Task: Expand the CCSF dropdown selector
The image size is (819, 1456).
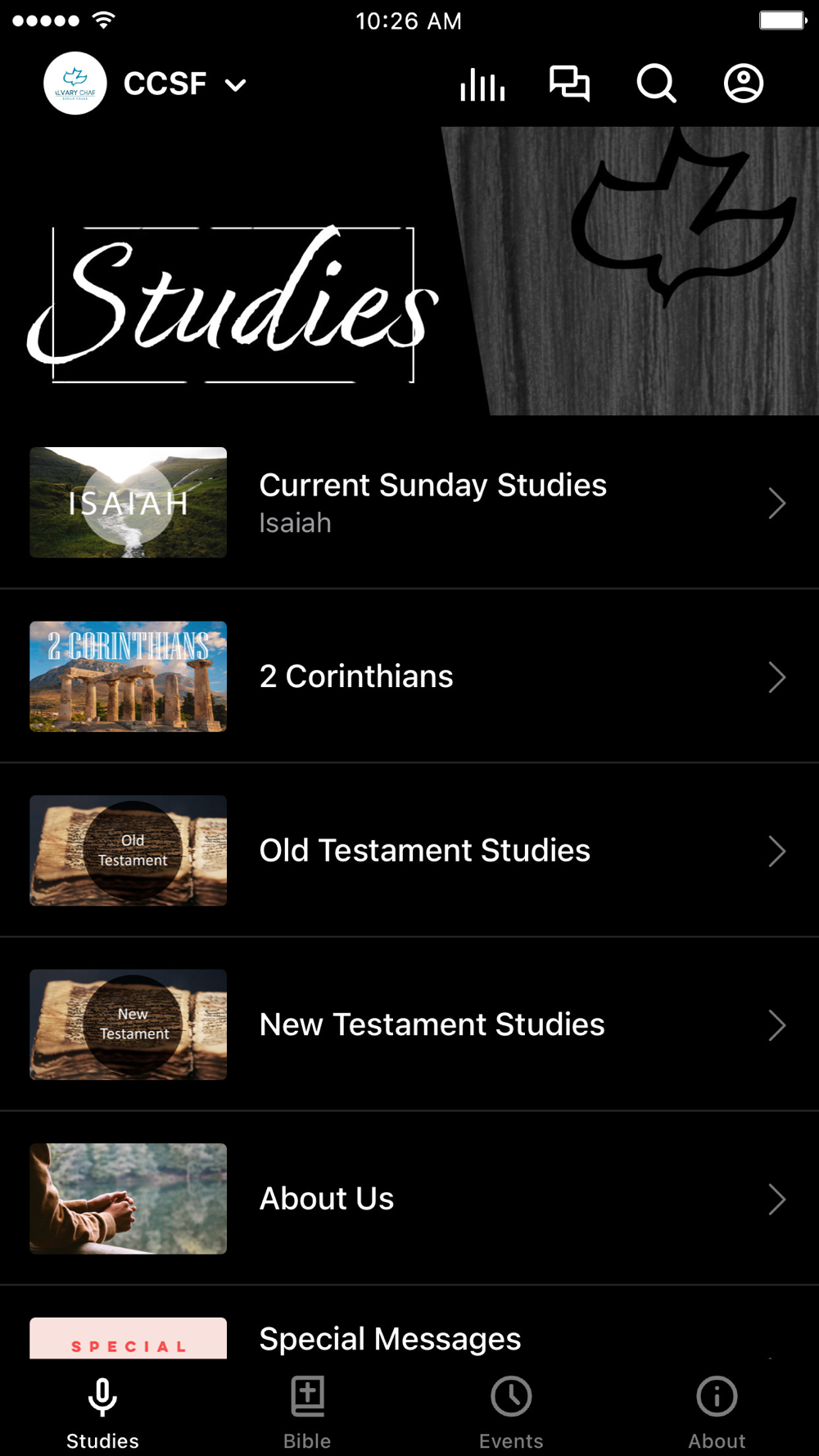Action: [x=184, y=84]
